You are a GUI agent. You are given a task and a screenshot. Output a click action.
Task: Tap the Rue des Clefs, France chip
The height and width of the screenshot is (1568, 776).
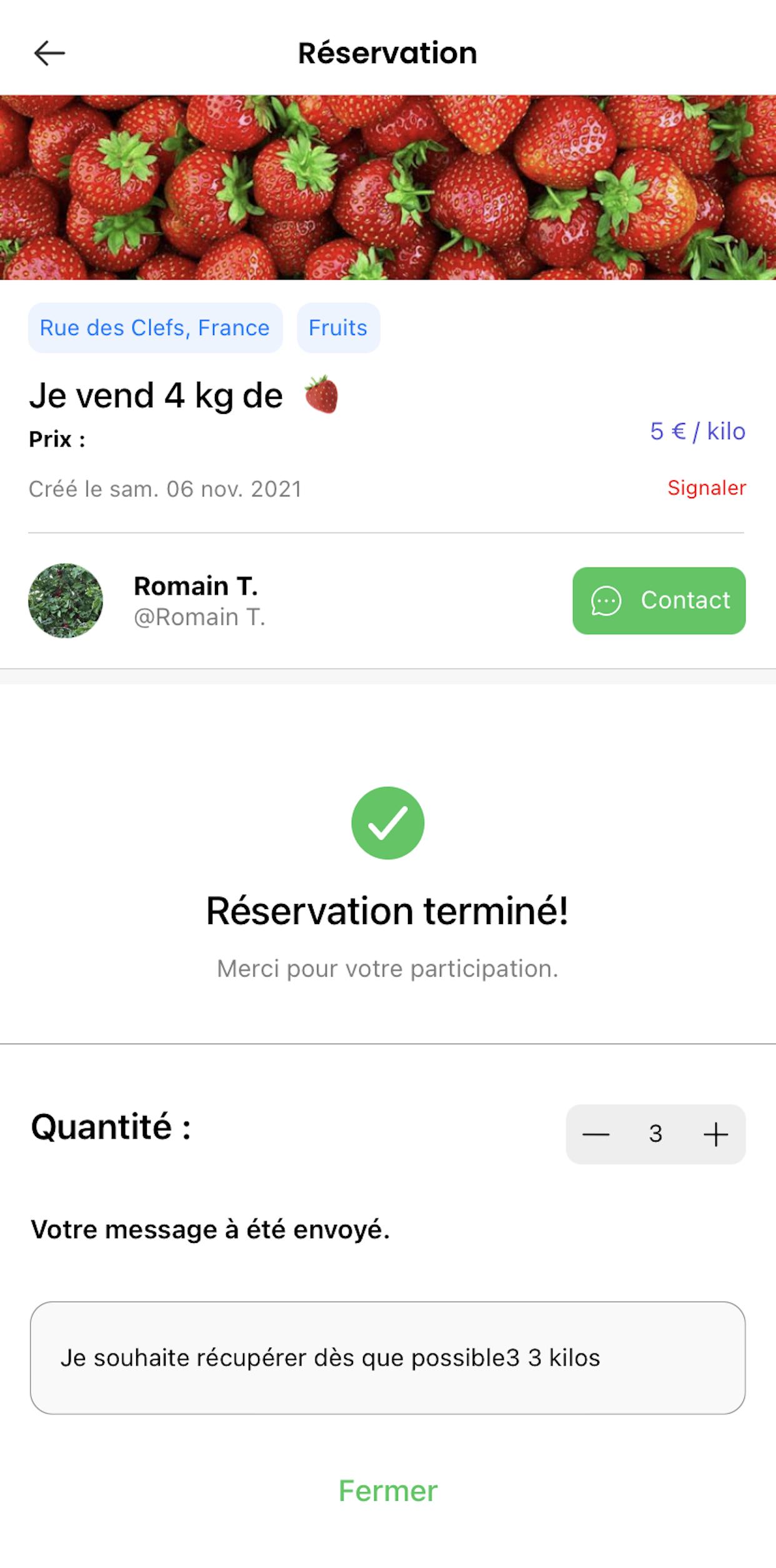(x=155, y=328)
